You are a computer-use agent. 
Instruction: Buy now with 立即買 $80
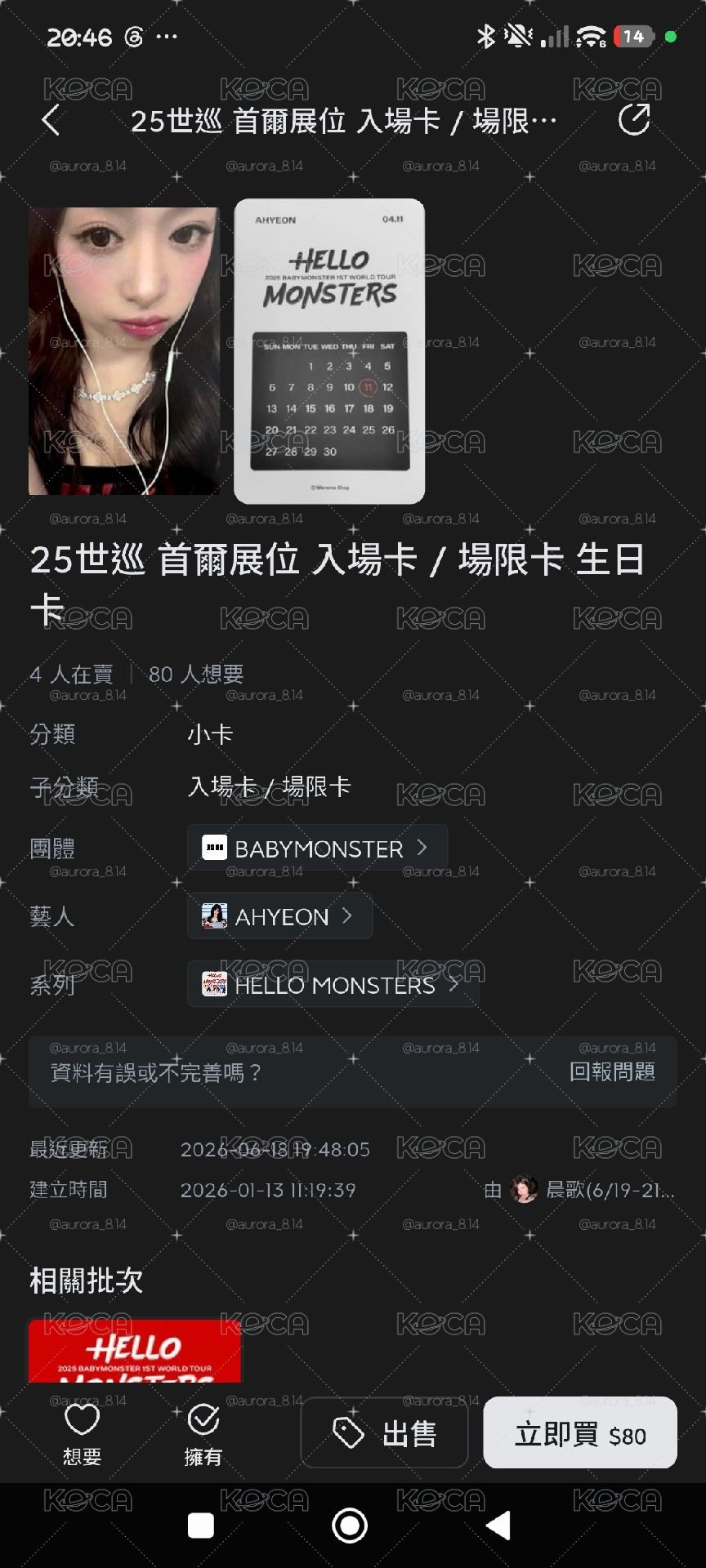pyautogui.click(x=580, y=1432)
